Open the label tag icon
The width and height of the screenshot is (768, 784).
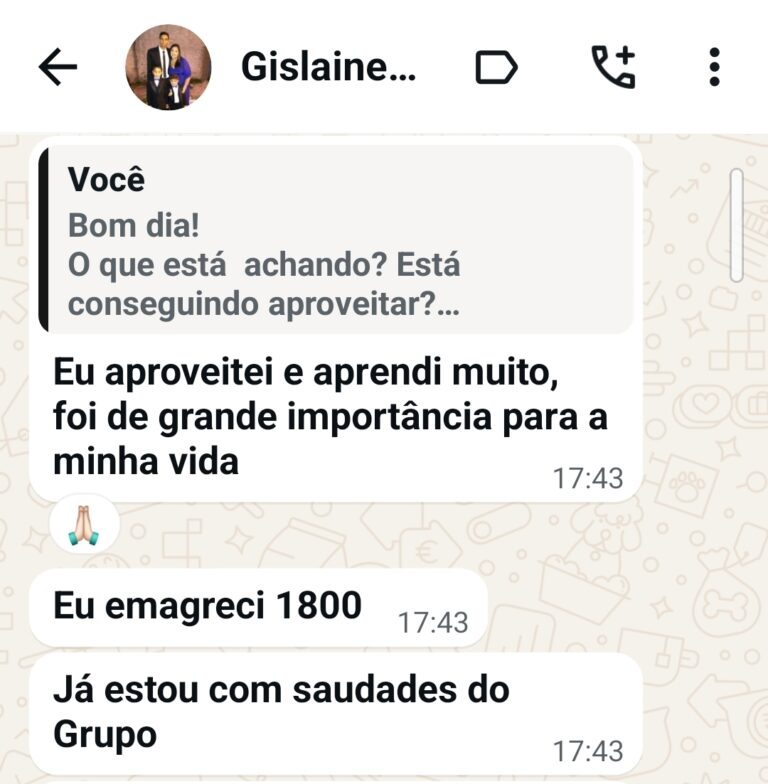click(x=495, y=67)
